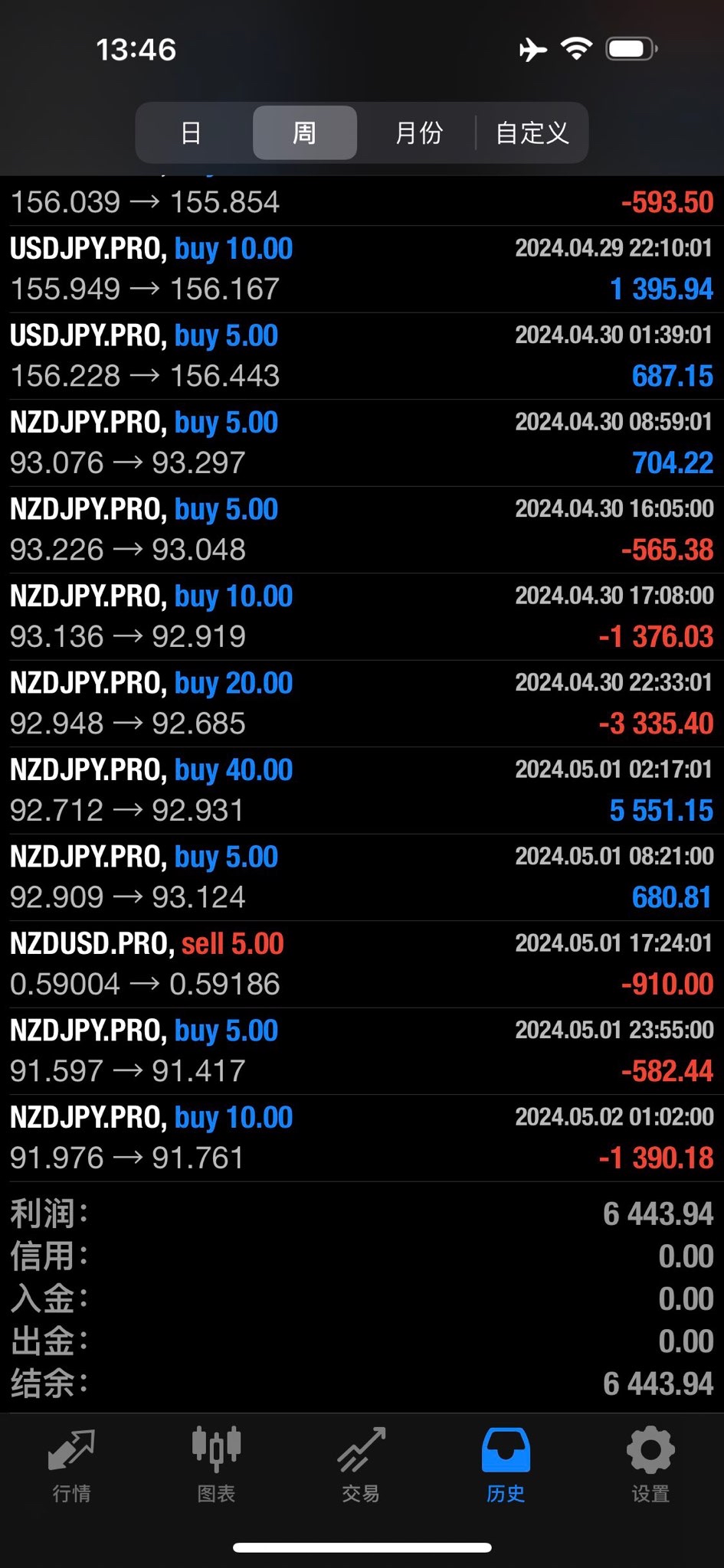Show history for 月份 (month)
Image resolution: width=724 pixels, height=1568 pixels.
point(418,133)
